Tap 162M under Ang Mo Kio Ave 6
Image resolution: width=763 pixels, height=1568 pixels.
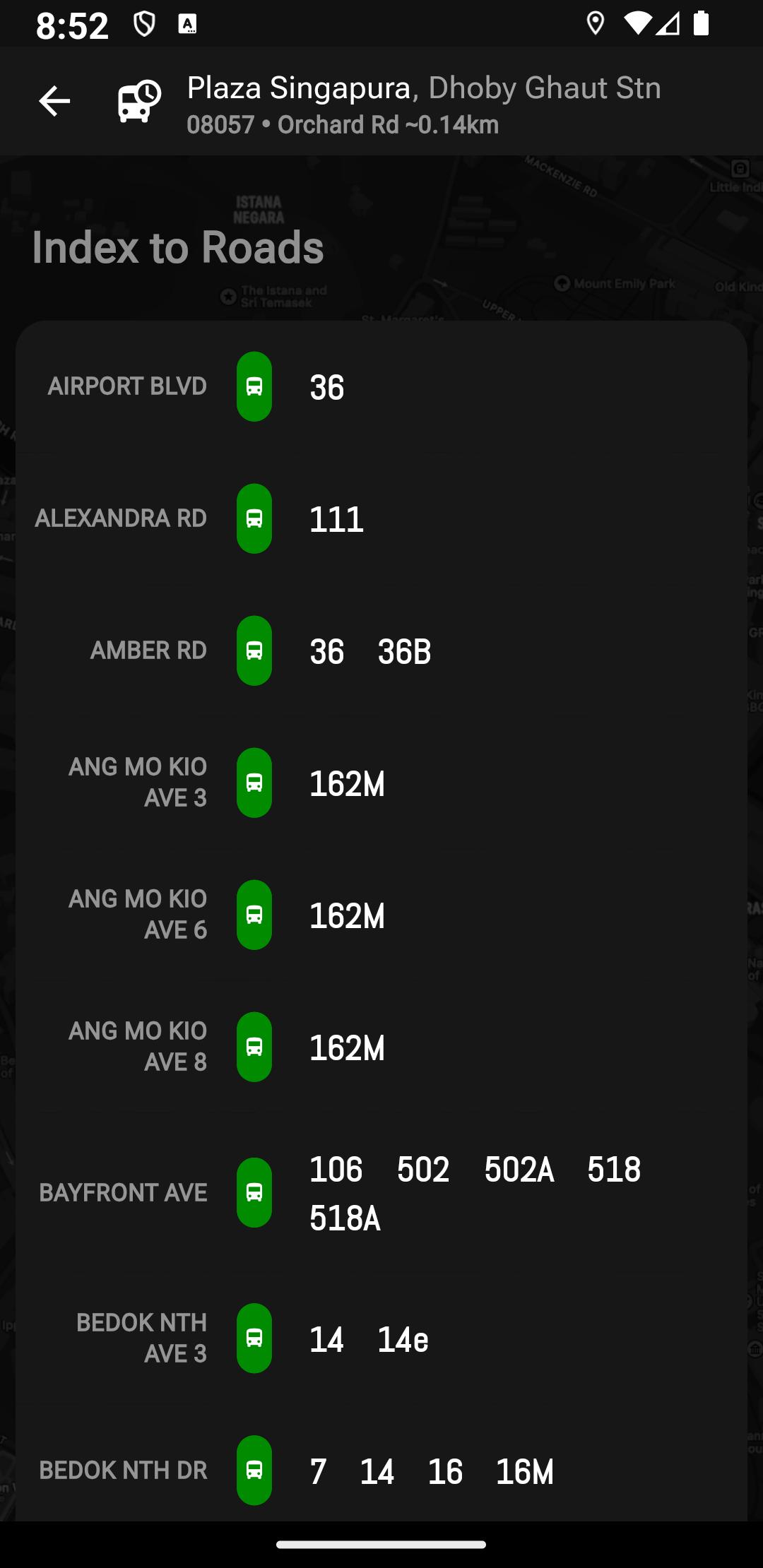(347, 915)
